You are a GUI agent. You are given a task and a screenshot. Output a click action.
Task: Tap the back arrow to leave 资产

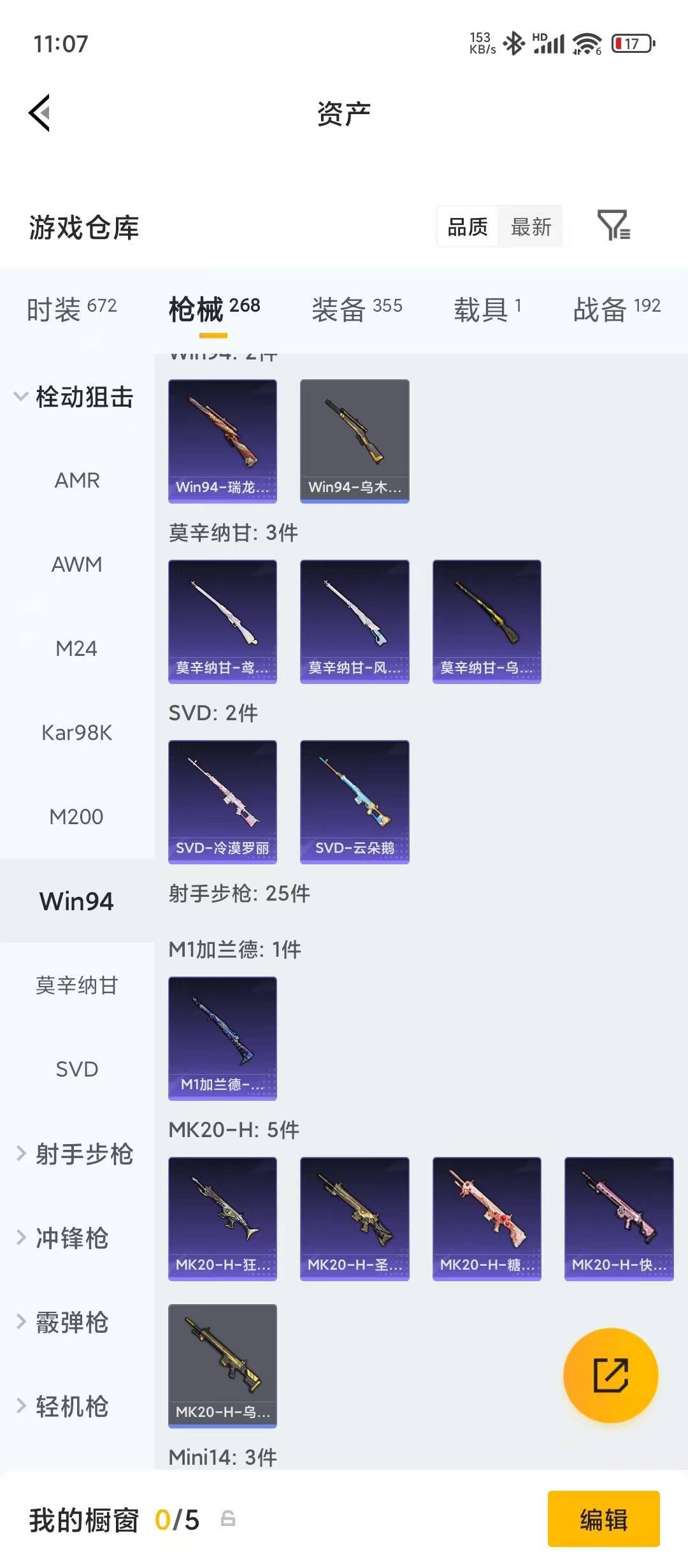[x=39, y=112]
